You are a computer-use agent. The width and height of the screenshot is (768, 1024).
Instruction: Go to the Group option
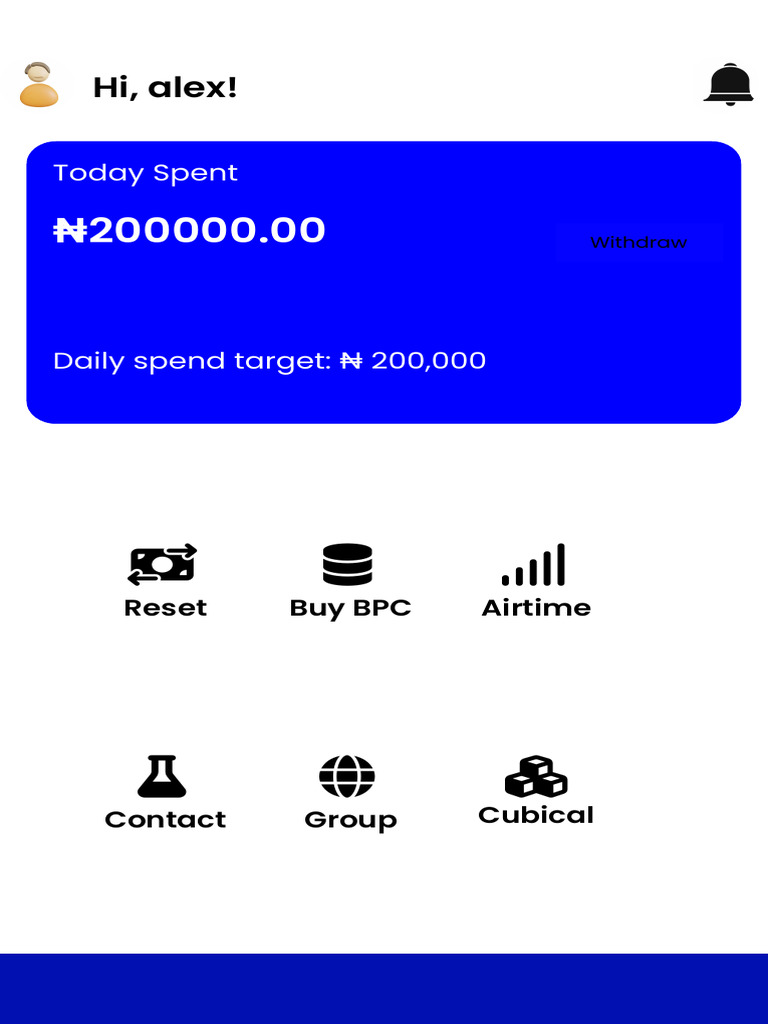click(x=350, y=793)
